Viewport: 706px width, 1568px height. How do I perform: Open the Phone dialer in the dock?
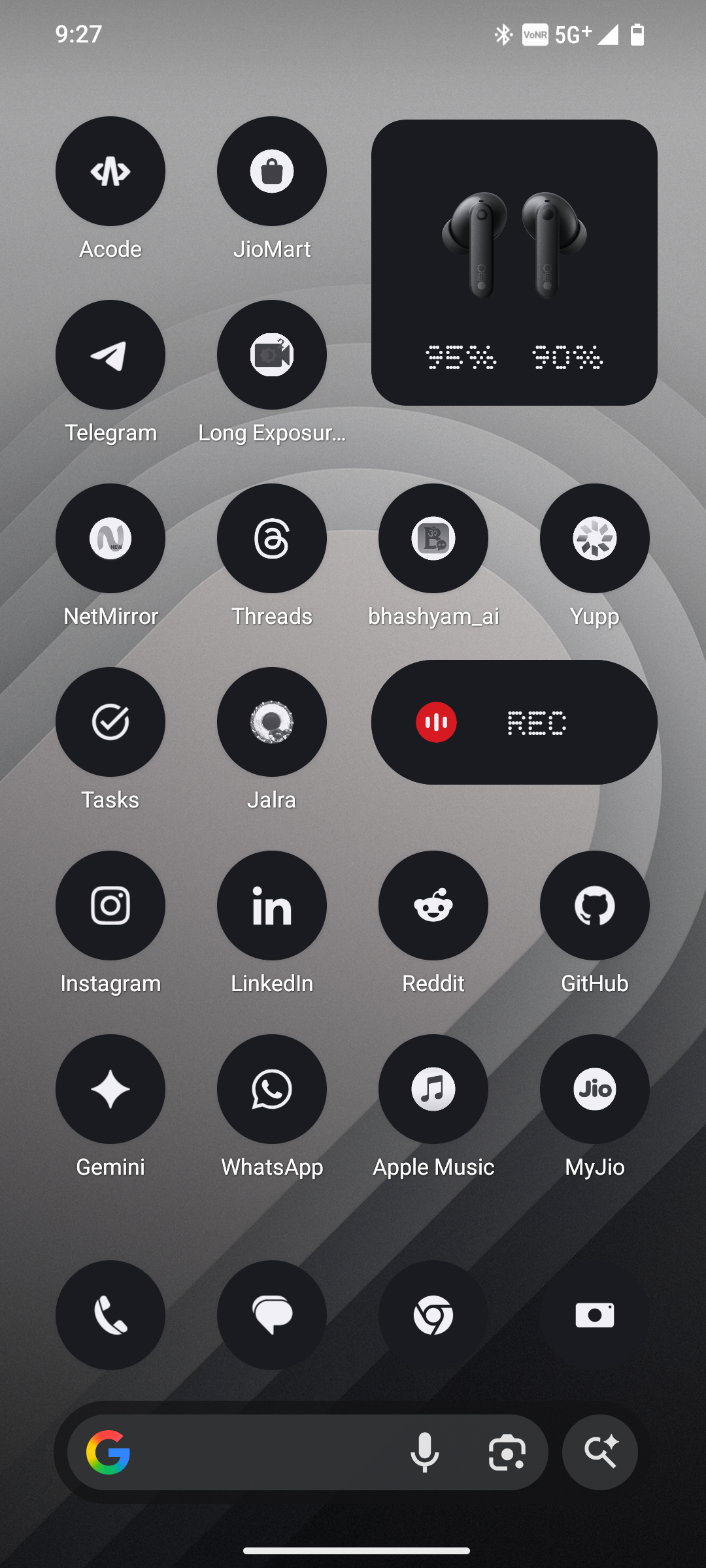click(110, 1315)
